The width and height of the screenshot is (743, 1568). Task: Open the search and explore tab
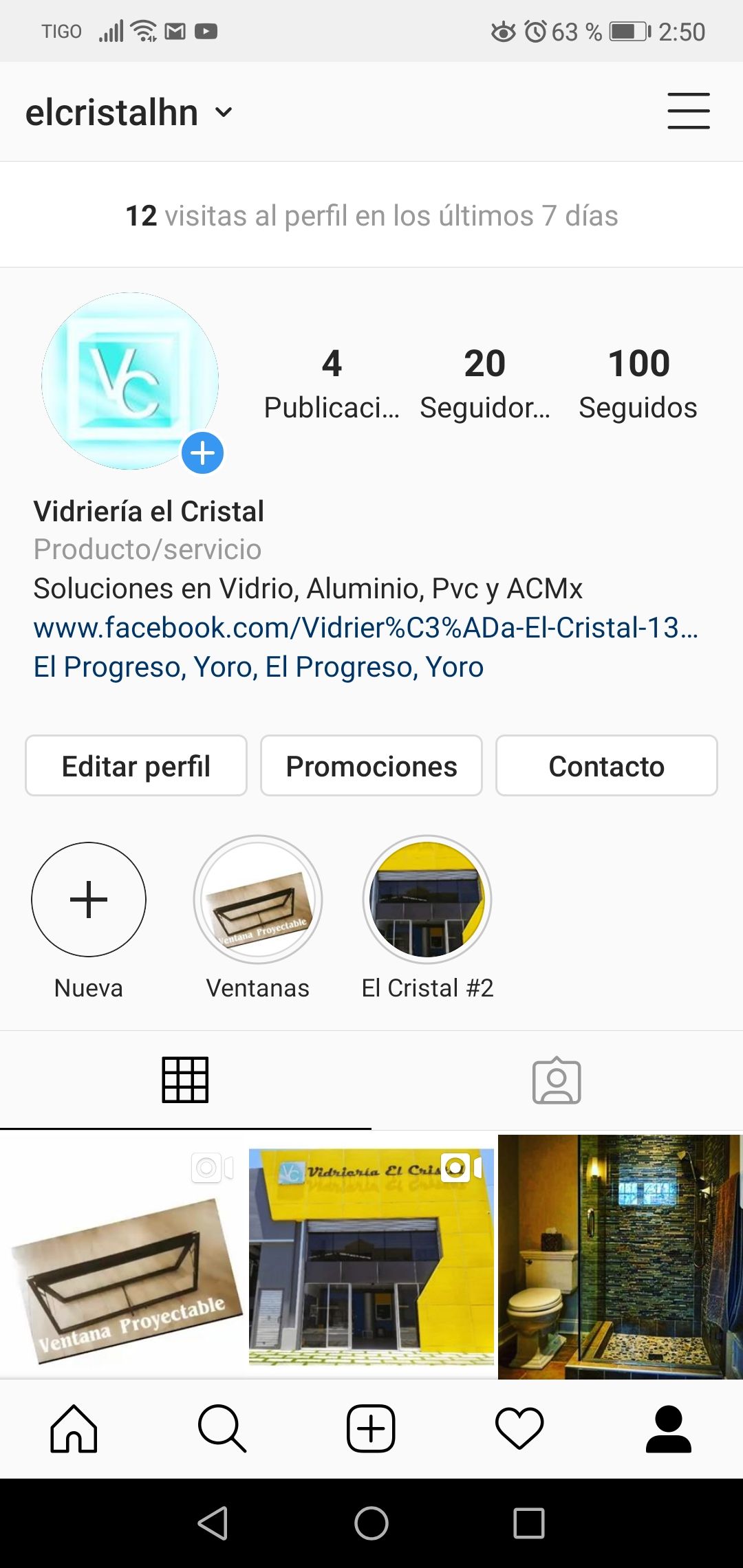point(222,1429)
